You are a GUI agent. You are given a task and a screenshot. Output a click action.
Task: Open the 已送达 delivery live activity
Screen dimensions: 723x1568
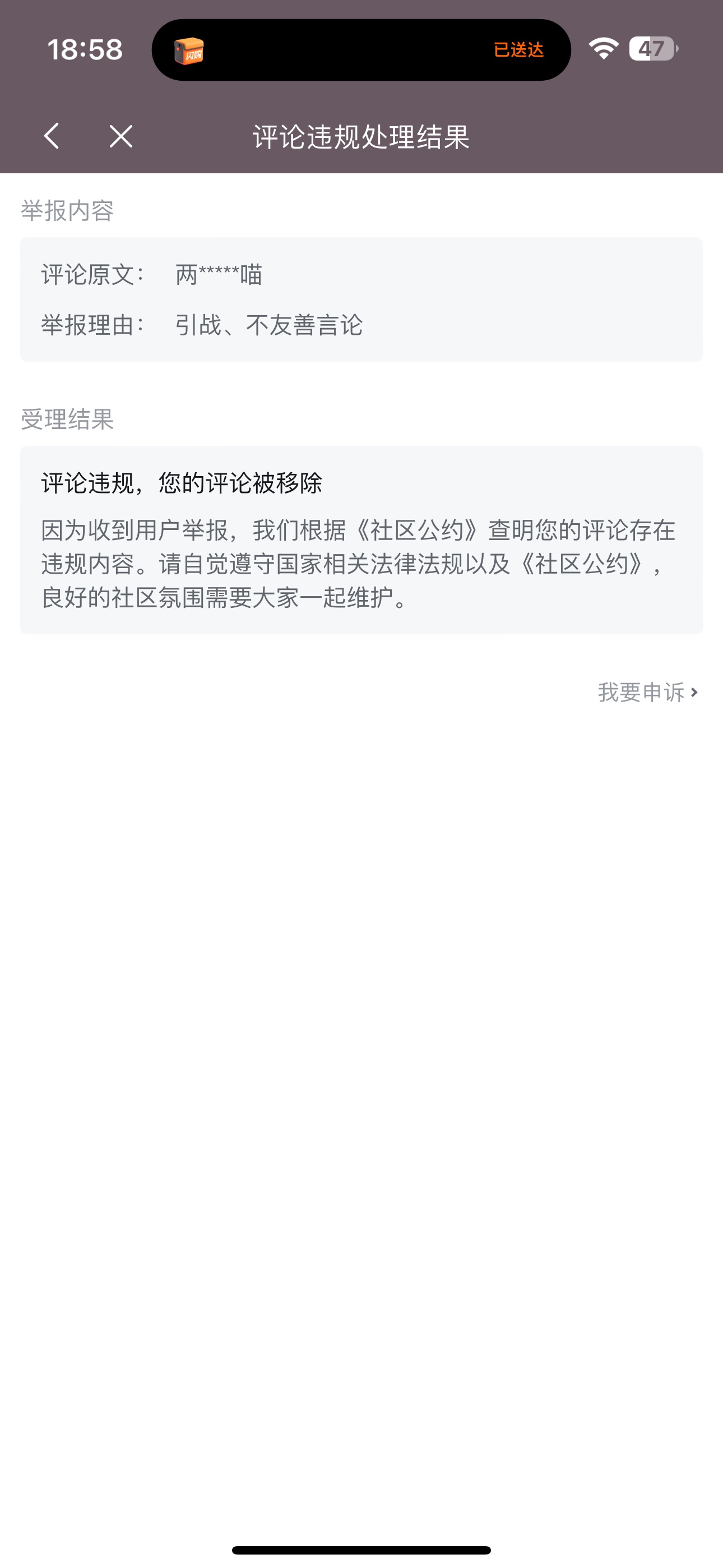(361, 50)
